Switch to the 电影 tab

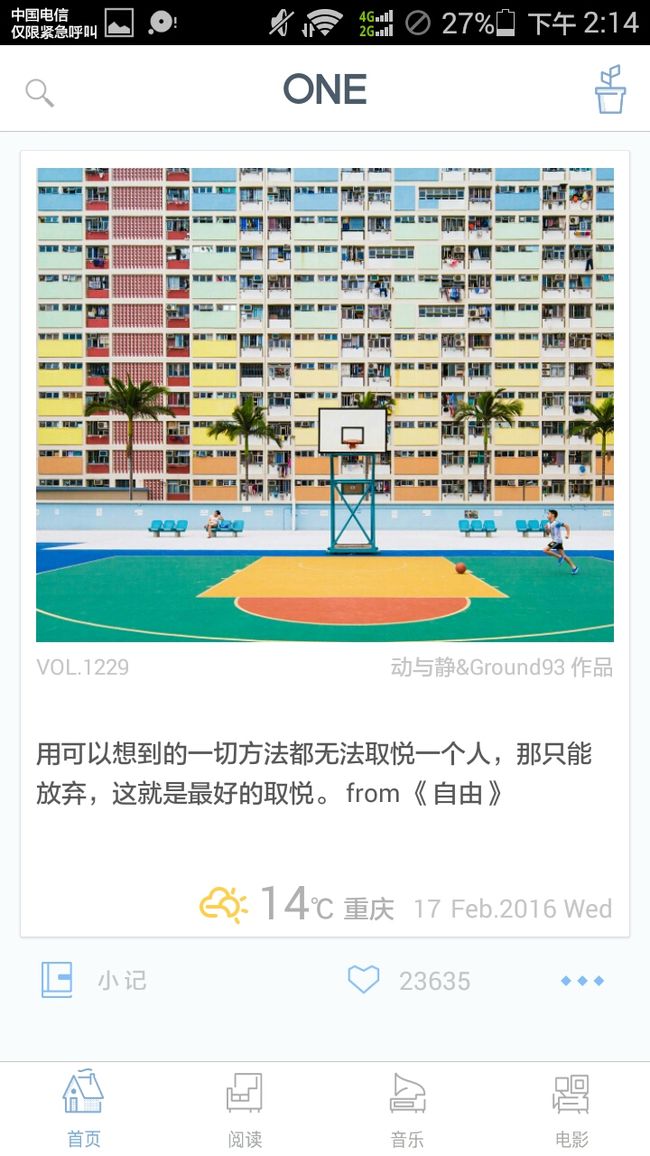click(571, 1107)
